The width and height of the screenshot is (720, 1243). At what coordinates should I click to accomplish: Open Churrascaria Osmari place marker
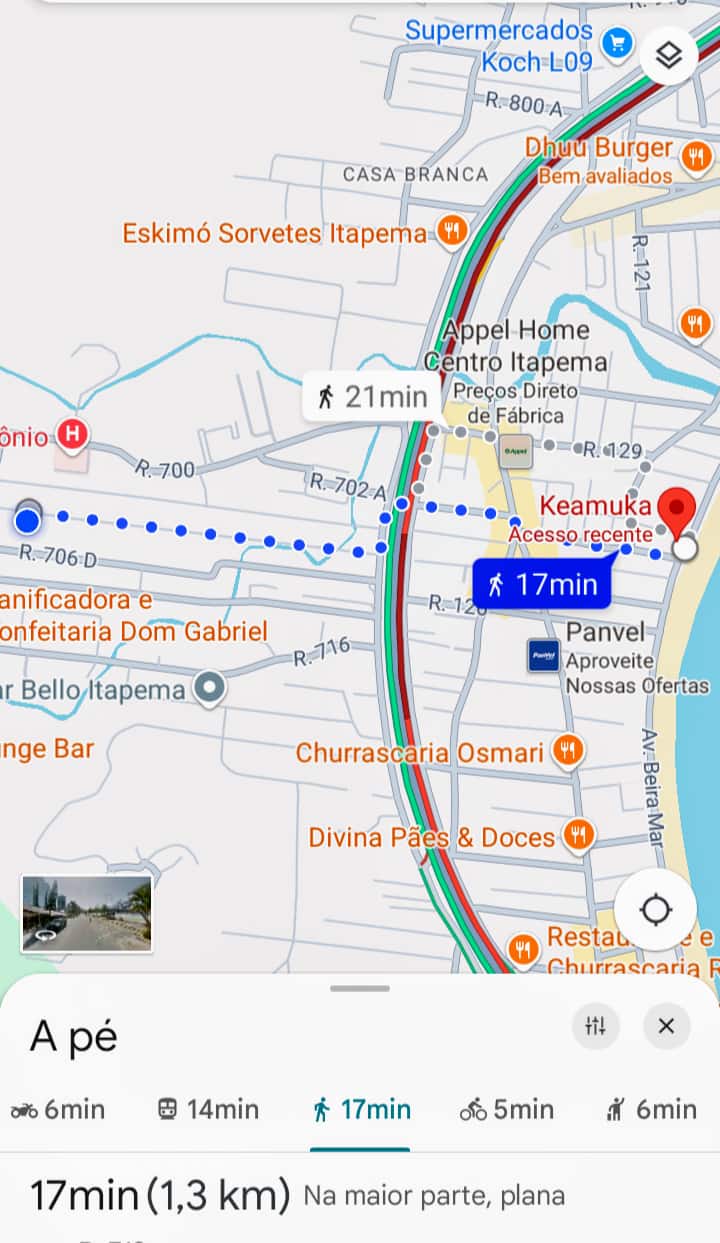pyautogui.click(x=568, y=751)
